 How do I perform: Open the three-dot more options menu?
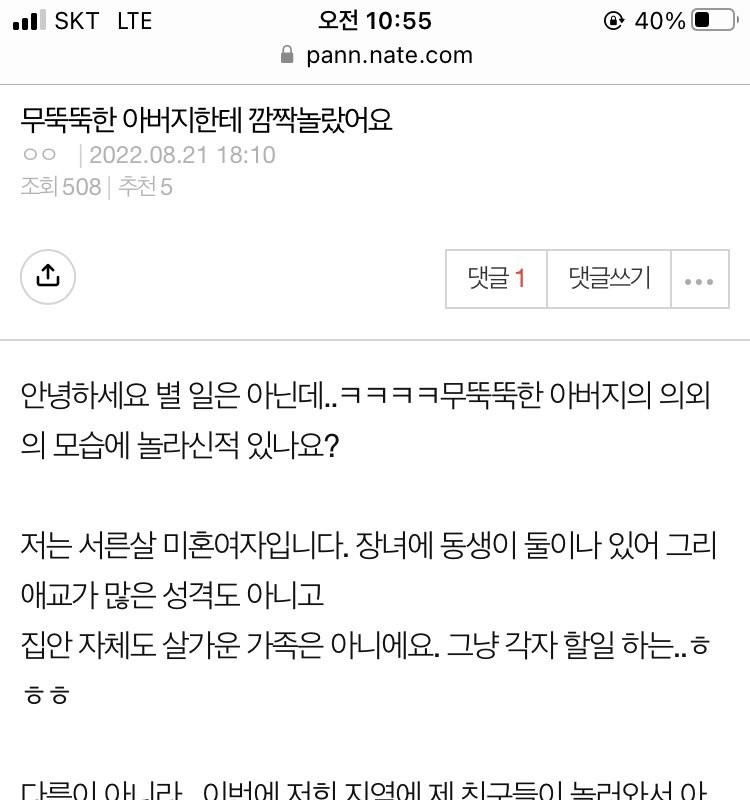pos(699,281)
